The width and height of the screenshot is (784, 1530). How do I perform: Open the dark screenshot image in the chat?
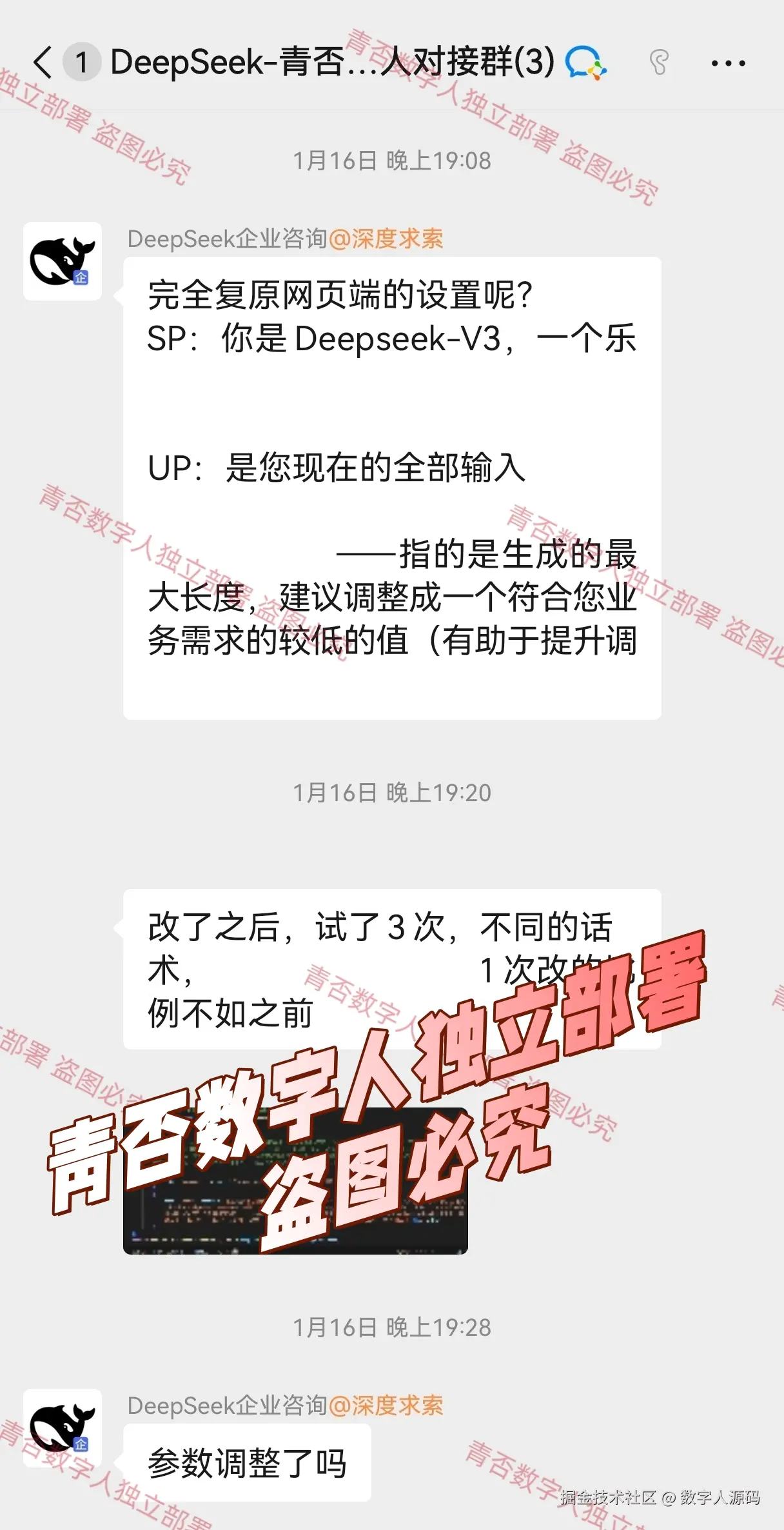295,1182
